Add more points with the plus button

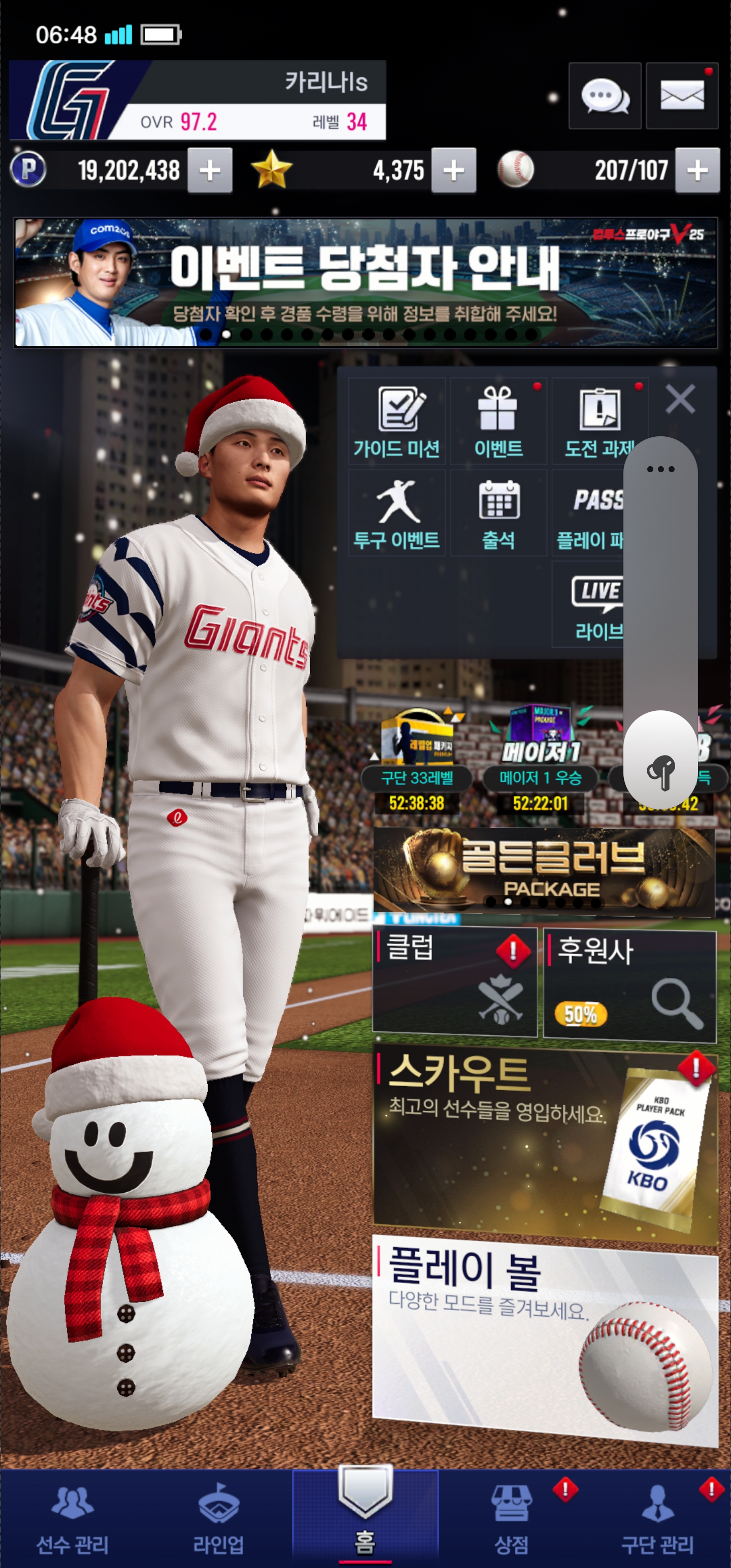tap(209, 171)
